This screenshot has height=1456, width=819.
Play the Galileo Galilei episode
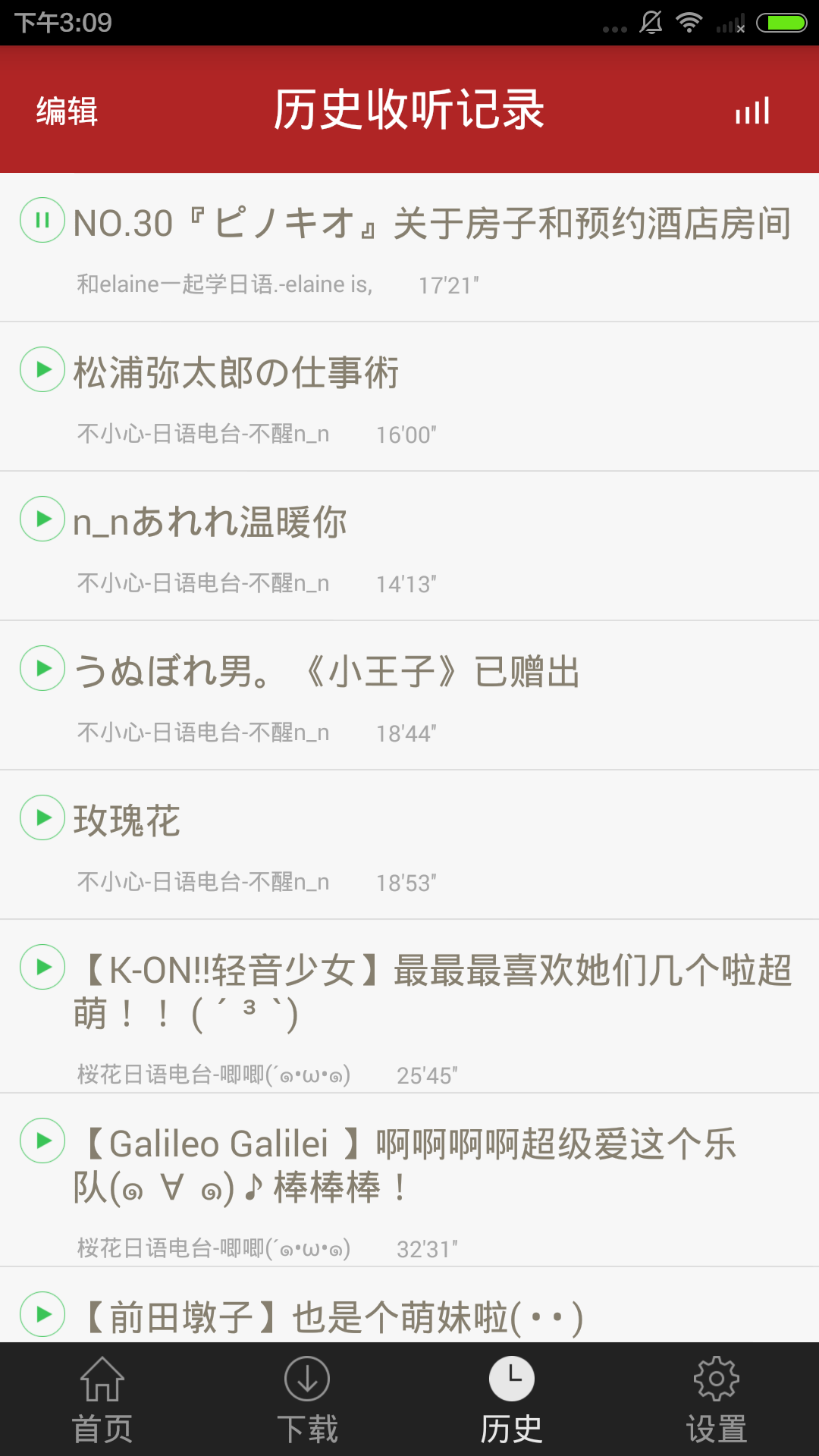point(42,1141)
